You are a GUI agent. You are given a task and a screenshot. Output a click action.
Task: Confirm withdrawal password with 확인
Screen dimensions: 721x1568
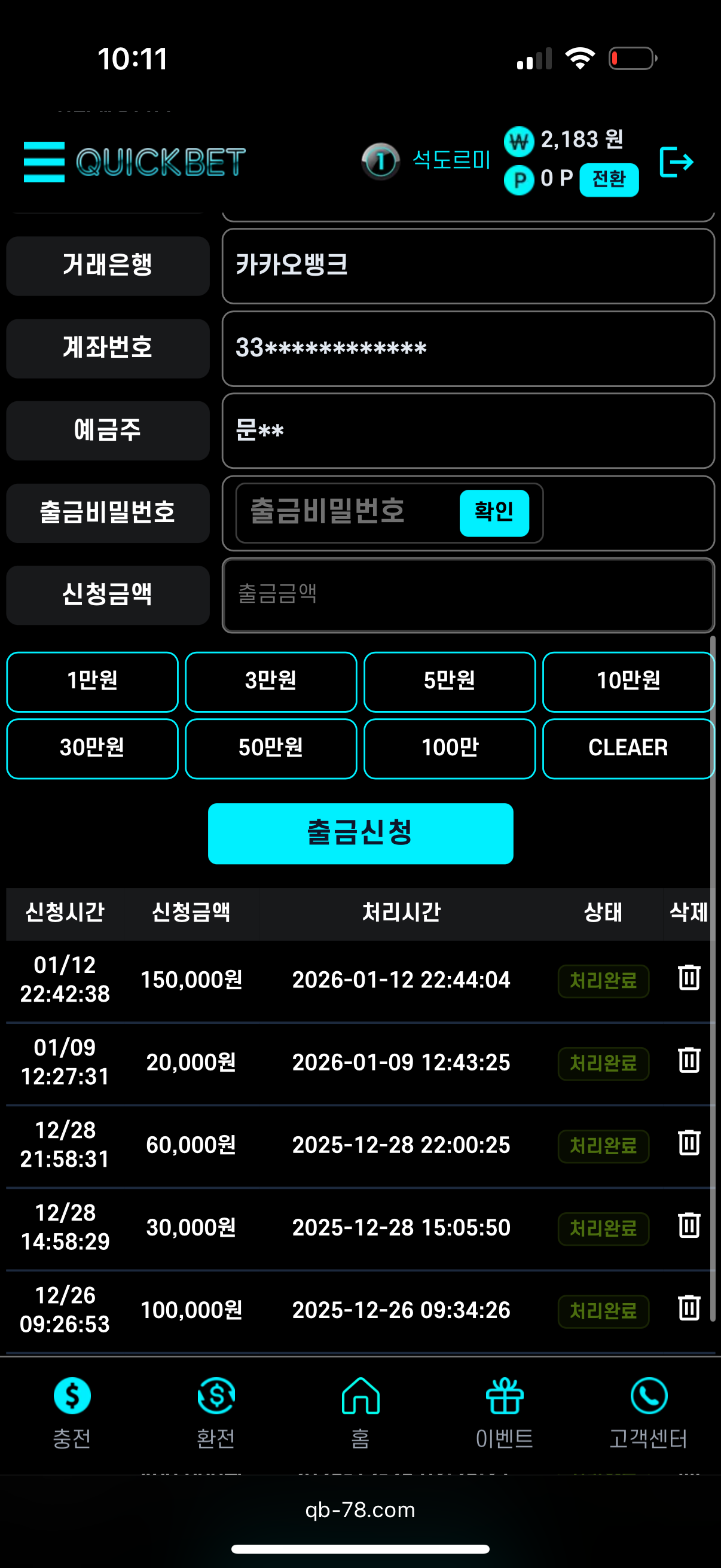(493, 513)
